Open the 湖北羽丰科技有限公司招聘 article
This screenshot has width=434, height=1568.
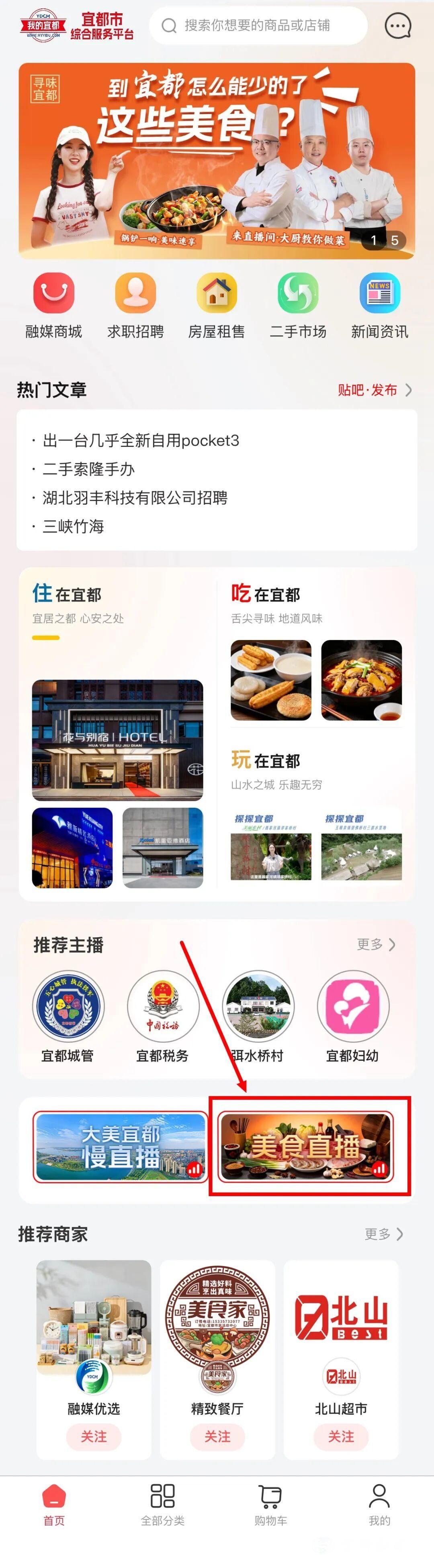tap(135, 498)
